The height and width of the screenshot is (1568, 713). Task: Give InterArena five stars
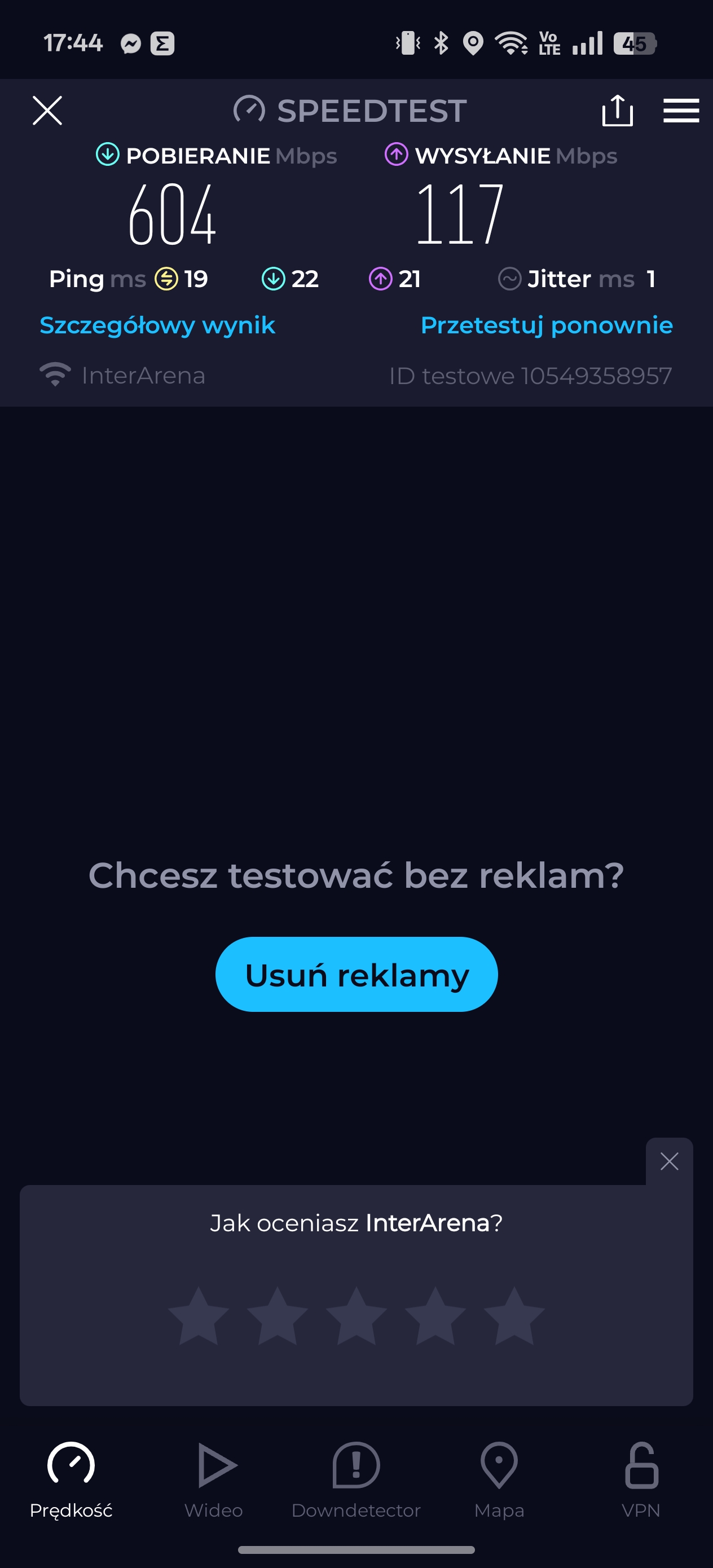click(514, 1315)
